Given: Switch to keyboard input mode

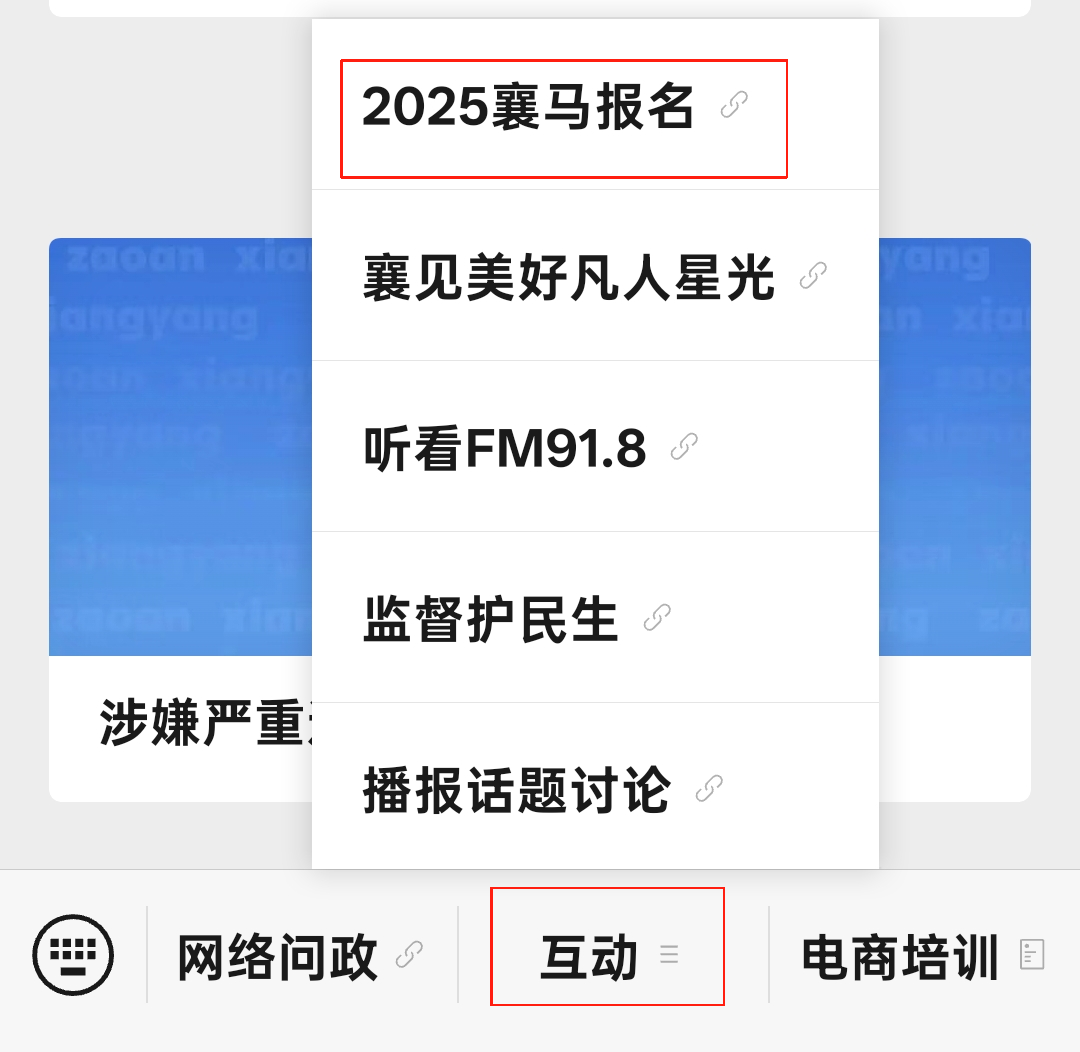Looking at the screenshot, I should (73, 954).
